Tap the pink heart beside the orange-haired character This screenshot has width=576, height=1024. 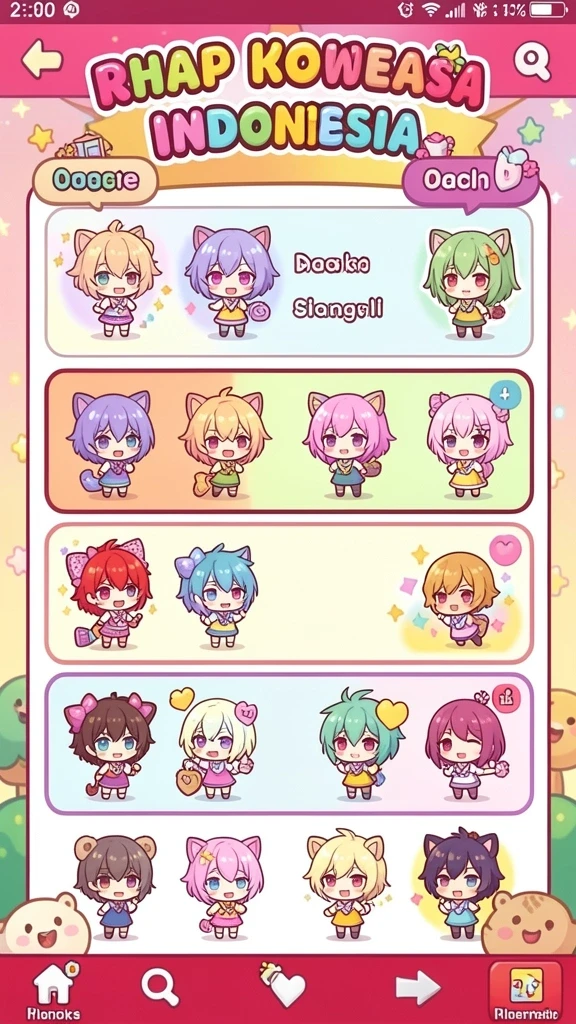pyautogui.click(x=505, y=549)
